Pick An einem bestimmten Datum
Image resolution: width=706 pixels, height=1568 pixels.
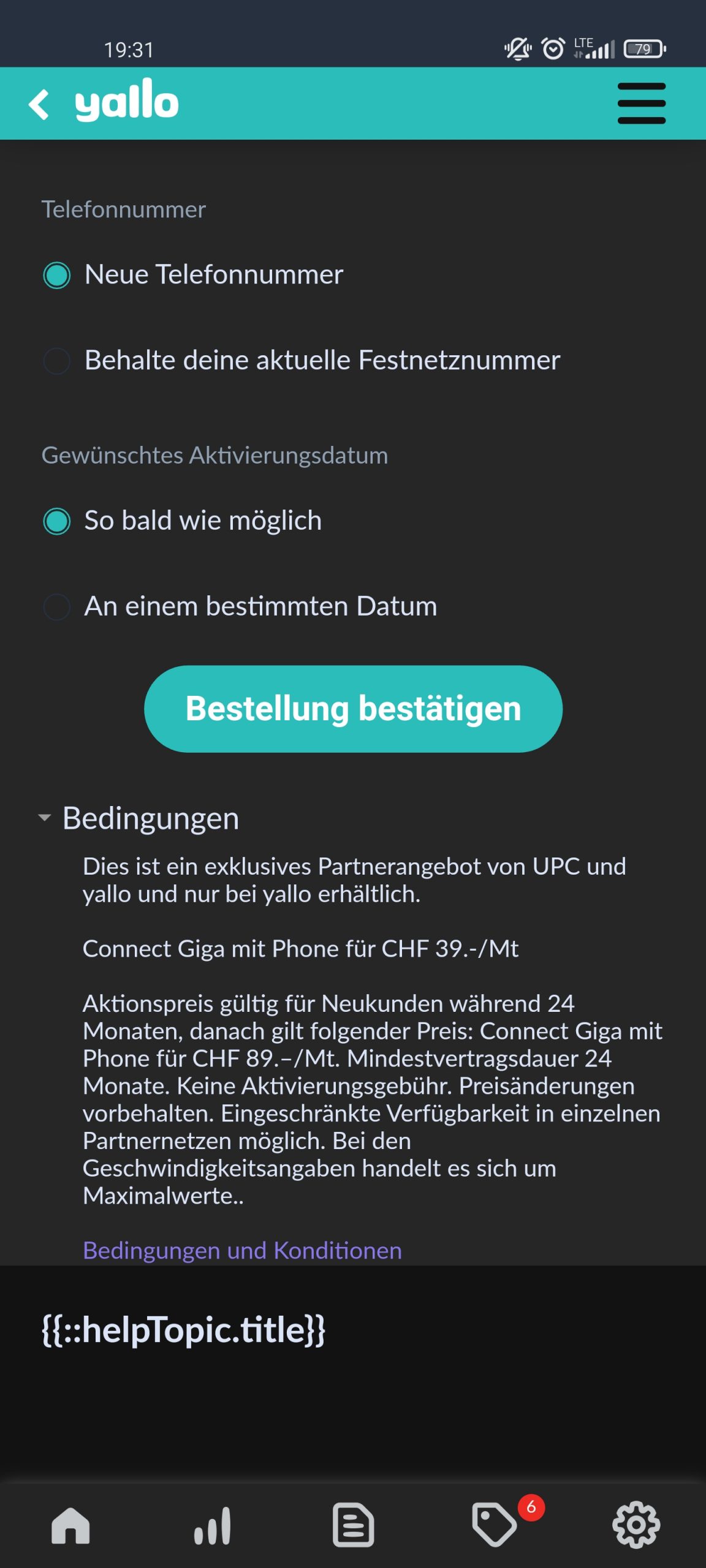click(x=57, y=607)
